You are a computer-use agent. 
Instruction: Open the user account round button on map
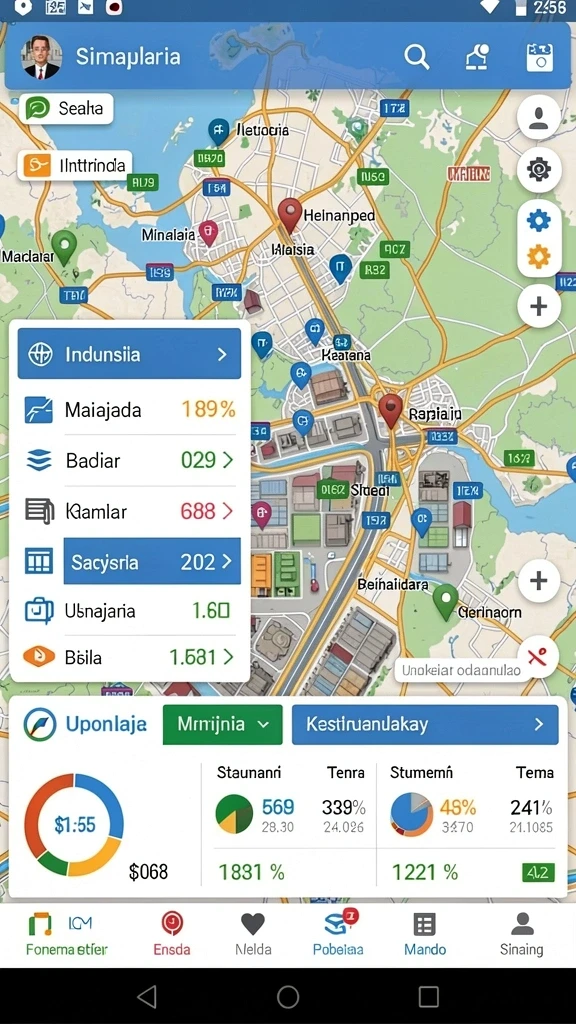click(539, 118)
